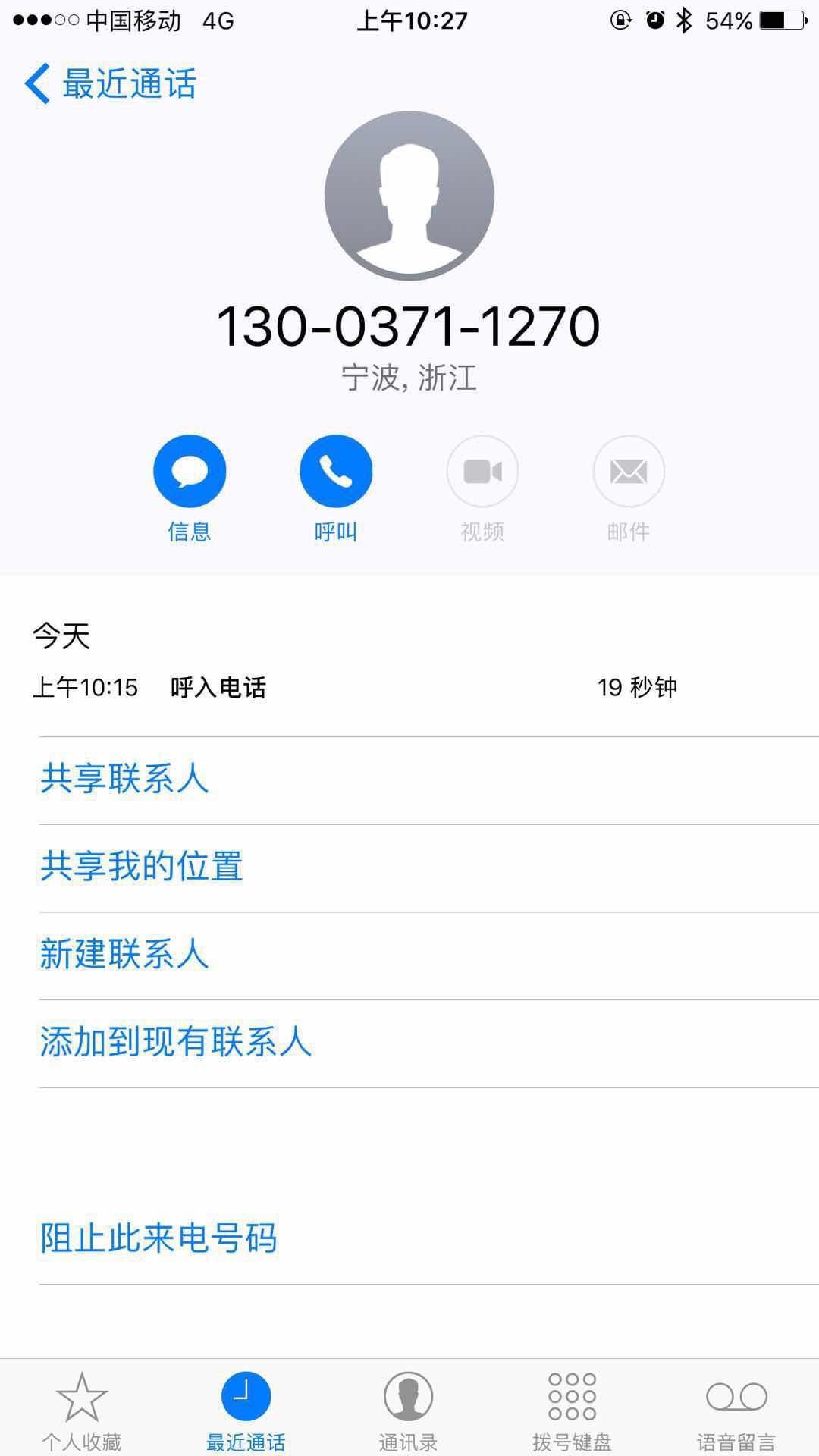Block caller via 阻止此来电号码

(x=429, y=1240)
